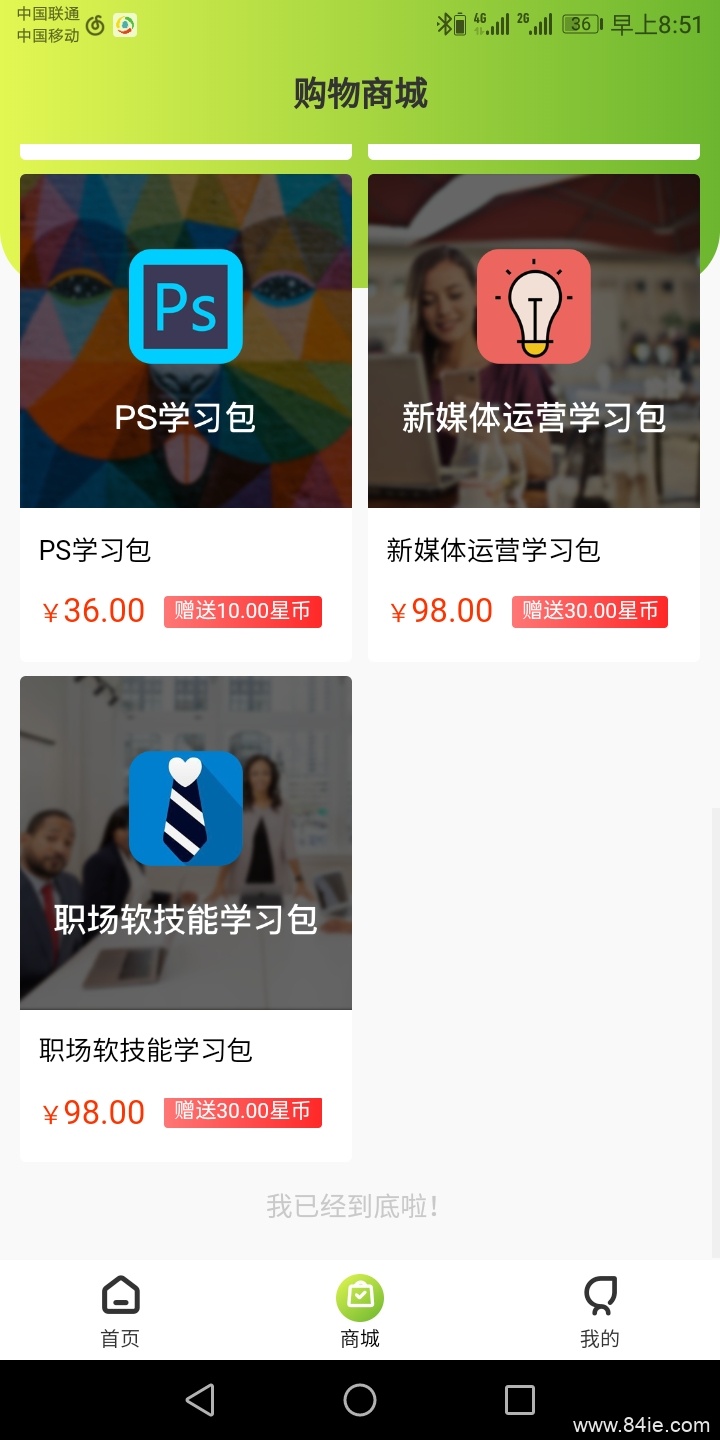The image size is (720, 1440).
Task: Tap the 赠送30.00星币 tag under 新媒体运营学习包
Action: pos(590,611)
